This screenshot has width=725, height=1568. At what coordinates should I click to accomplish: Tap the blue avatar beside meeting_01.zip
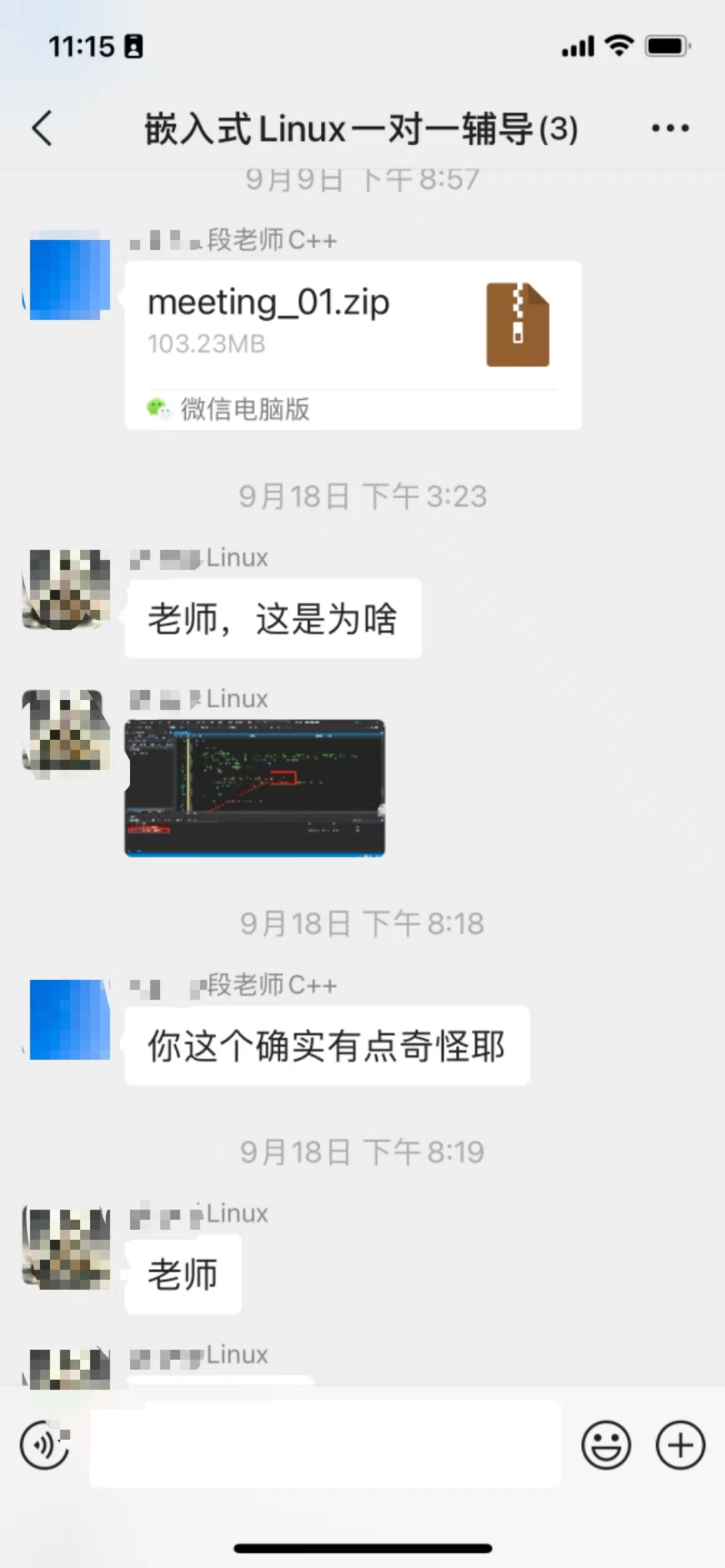coord(69,276)
